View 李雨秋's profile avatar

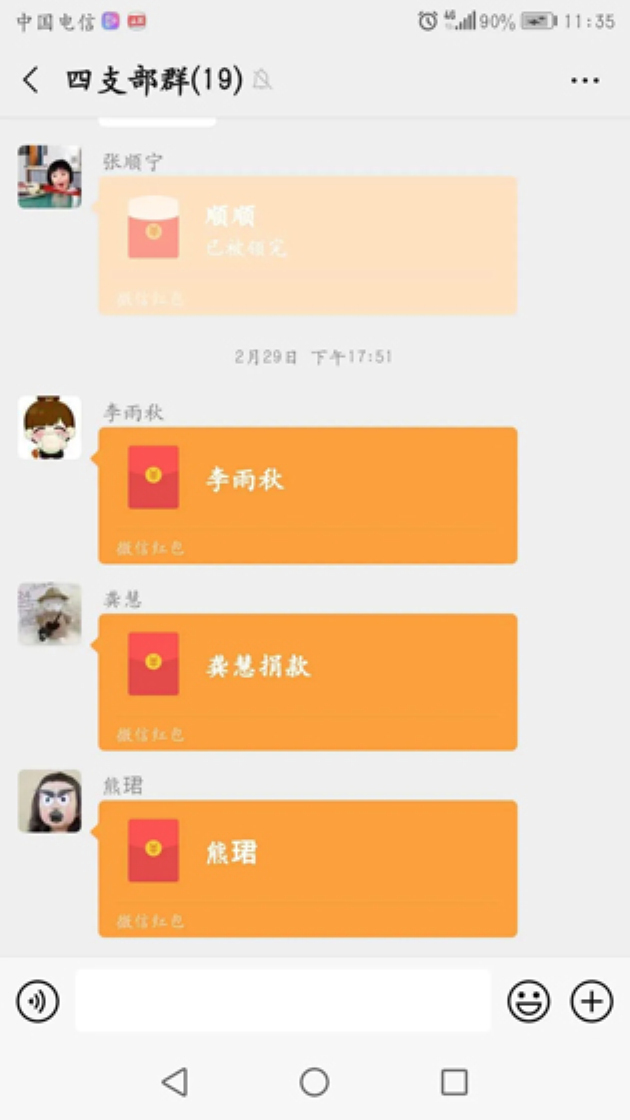coord(49,427)
